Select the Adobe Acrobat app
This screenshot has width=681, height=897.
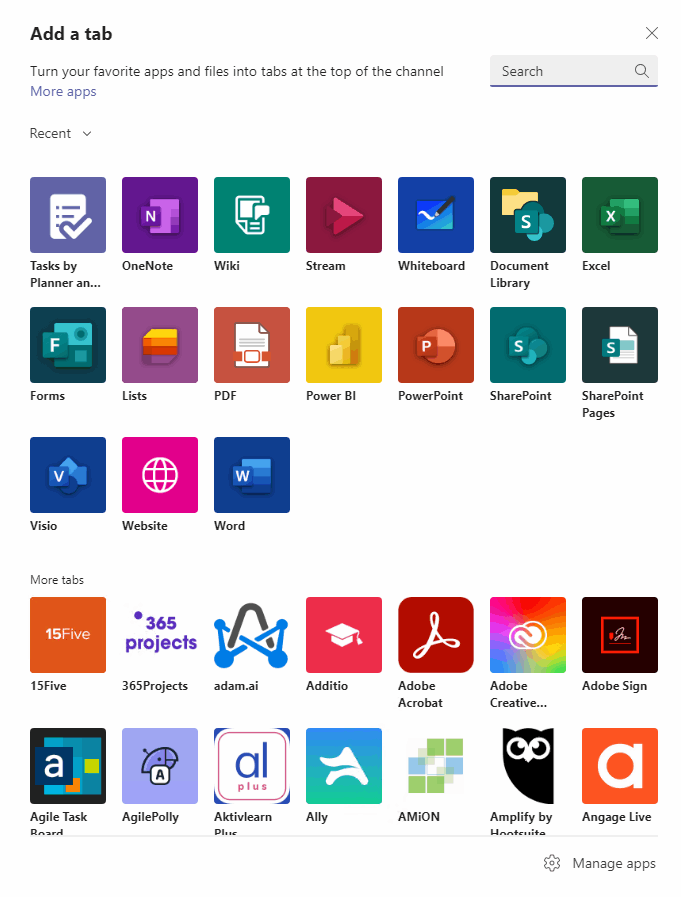(436, 635)
